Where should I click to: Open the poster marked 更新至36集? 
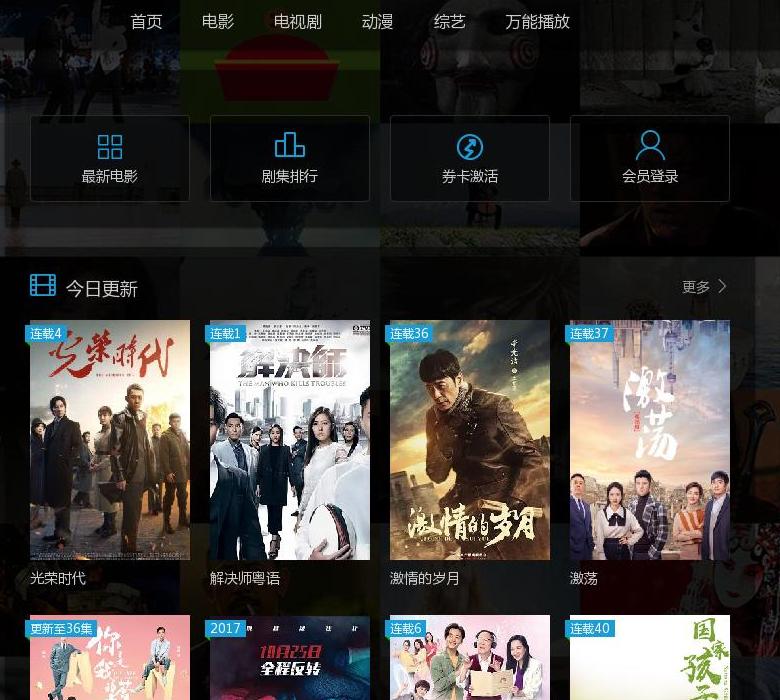pos(110,662)
